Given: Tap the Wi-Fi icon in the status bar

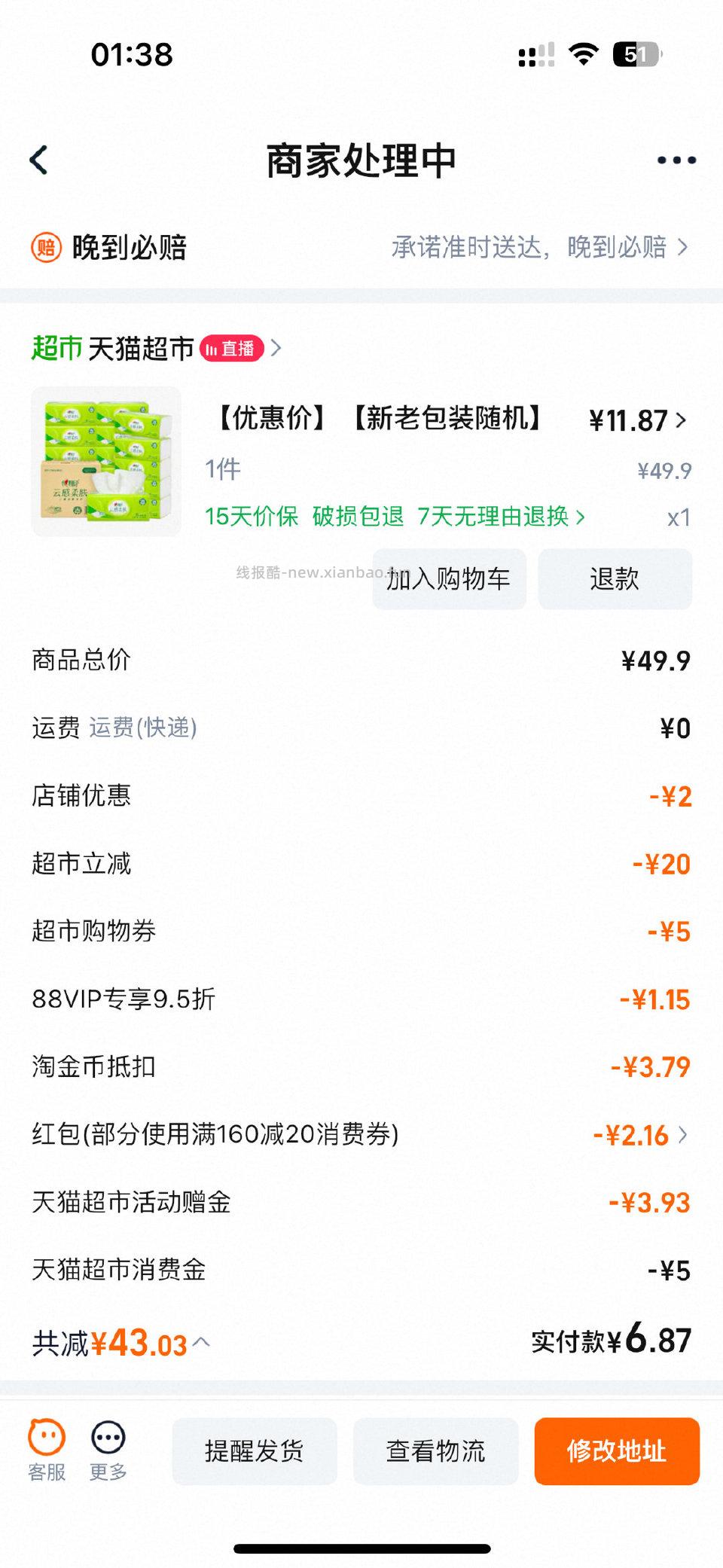Looking at the screenshot, I should pyautogui.click(x=584, y=54).
